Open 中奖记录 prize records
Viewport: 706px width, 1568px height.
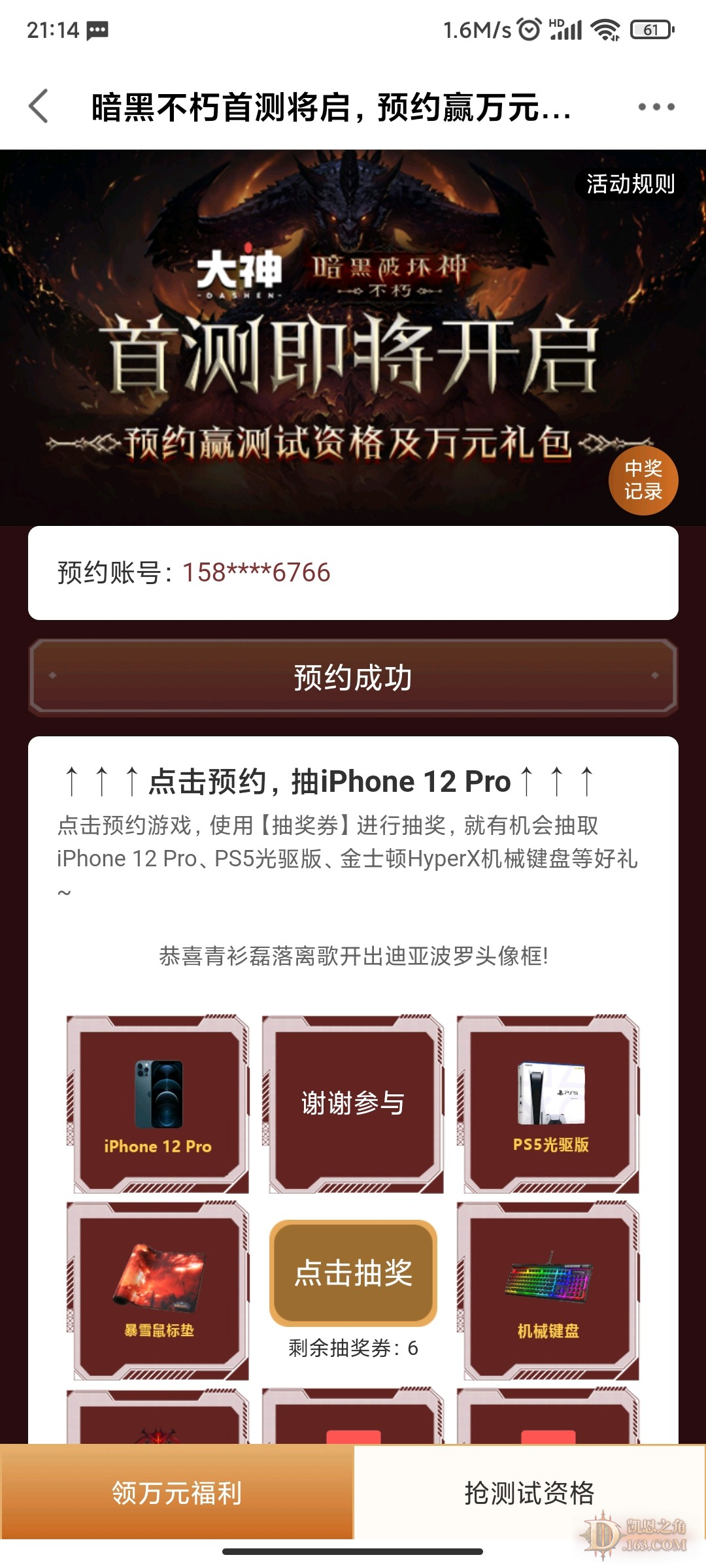tap(643, 480)
